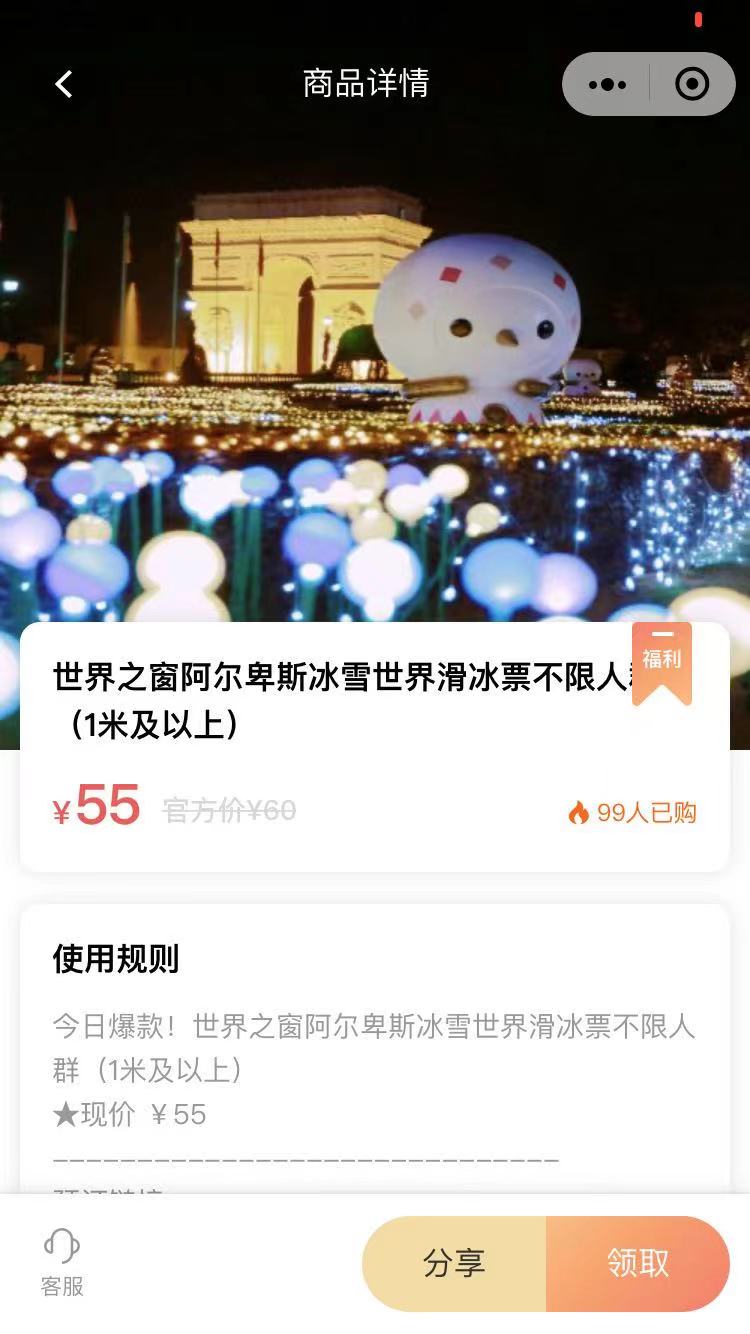
Task: Close the mini program with the circle icon
Action: [x=692, y=85]
